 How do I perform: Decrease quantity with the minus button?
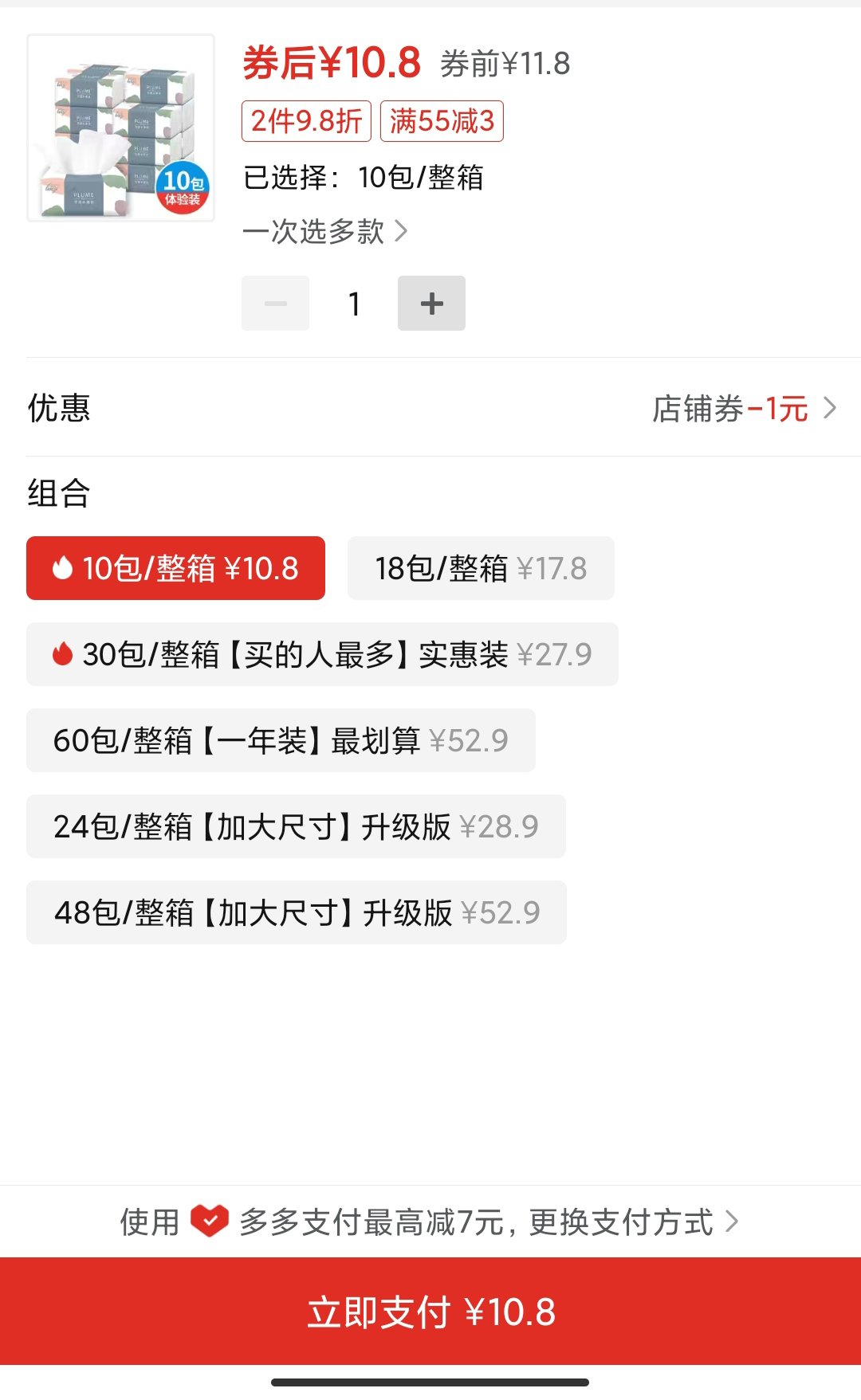point(275,304)
